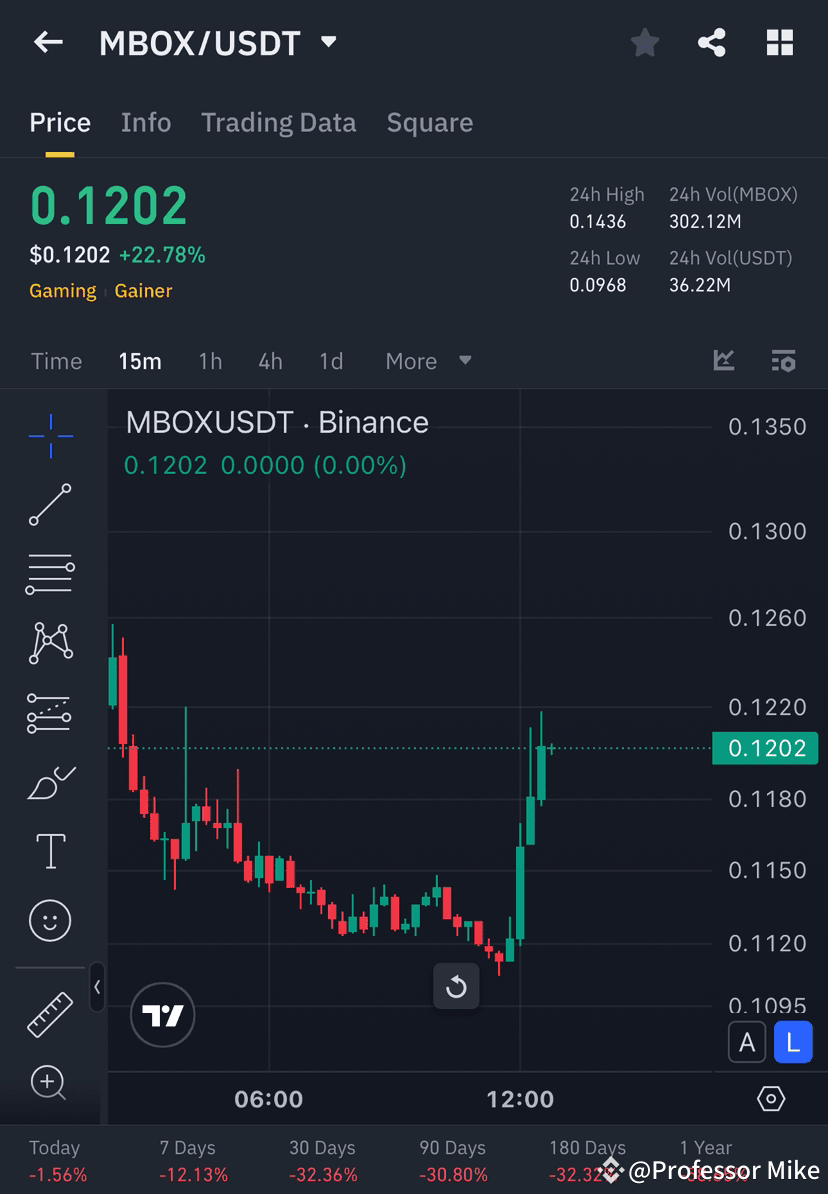Open the Info tab

(x=145, y=122)
